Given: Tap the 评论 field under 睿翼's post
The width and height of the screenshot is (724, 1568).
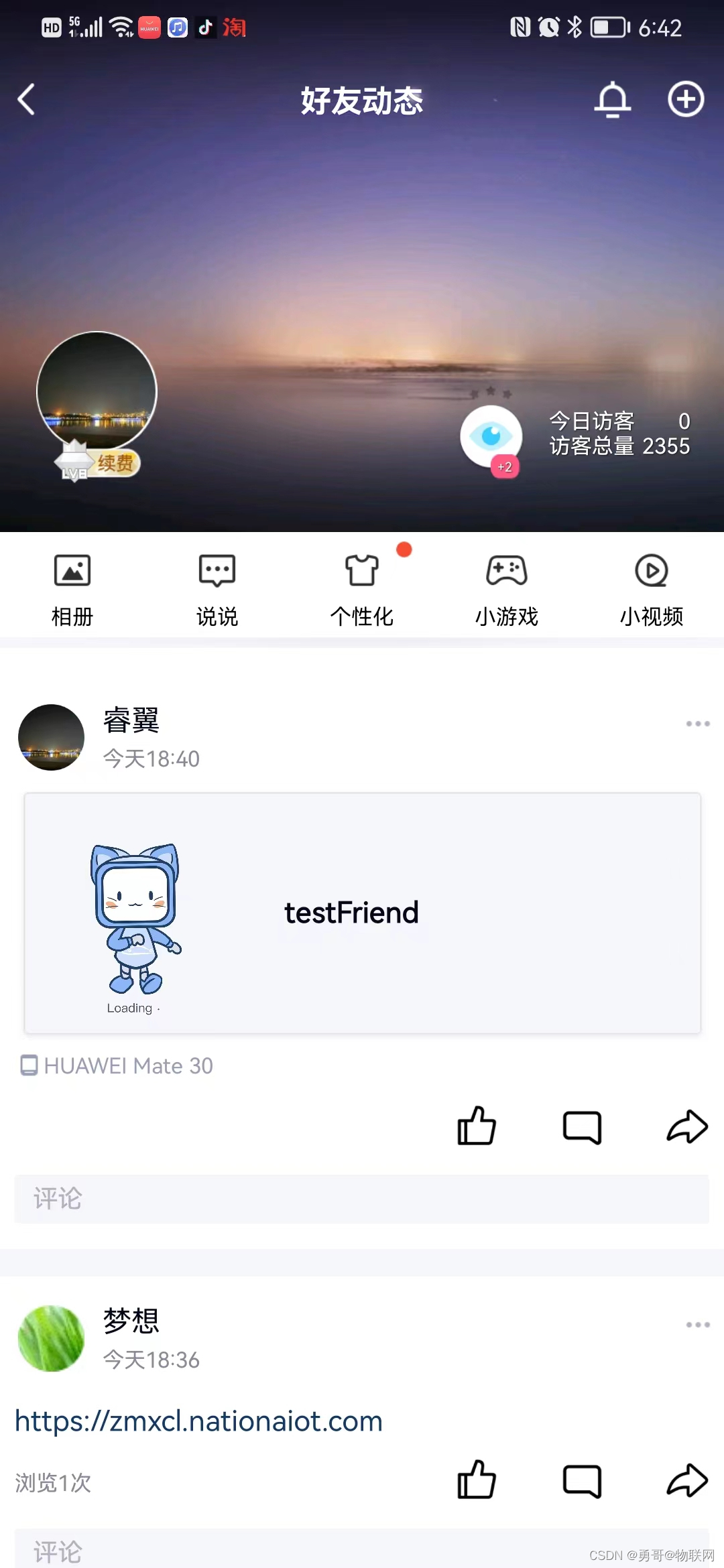Looking at the screenshot, I should click(362, 1199).
